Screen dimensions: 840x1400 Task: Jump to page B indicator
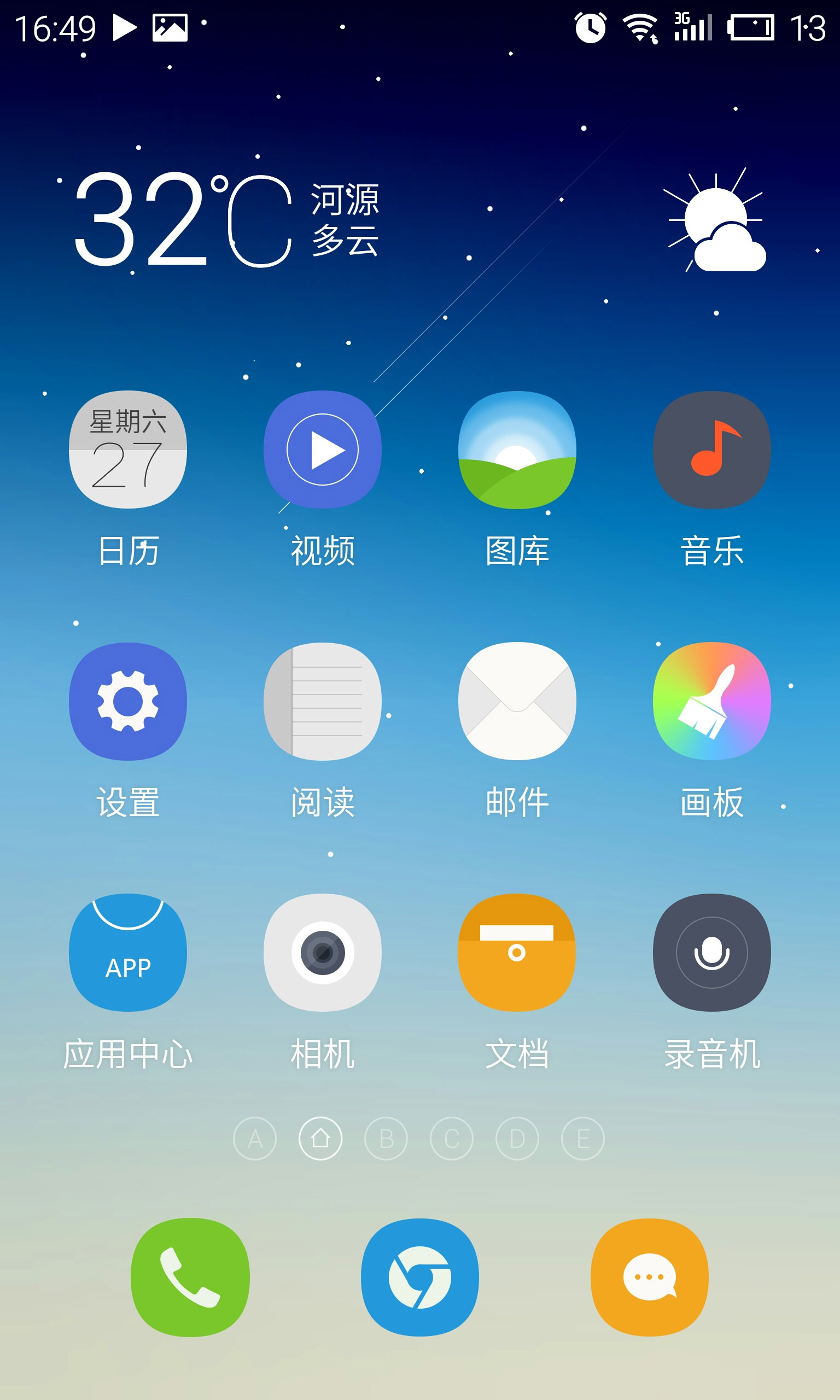pos(386,1139)
